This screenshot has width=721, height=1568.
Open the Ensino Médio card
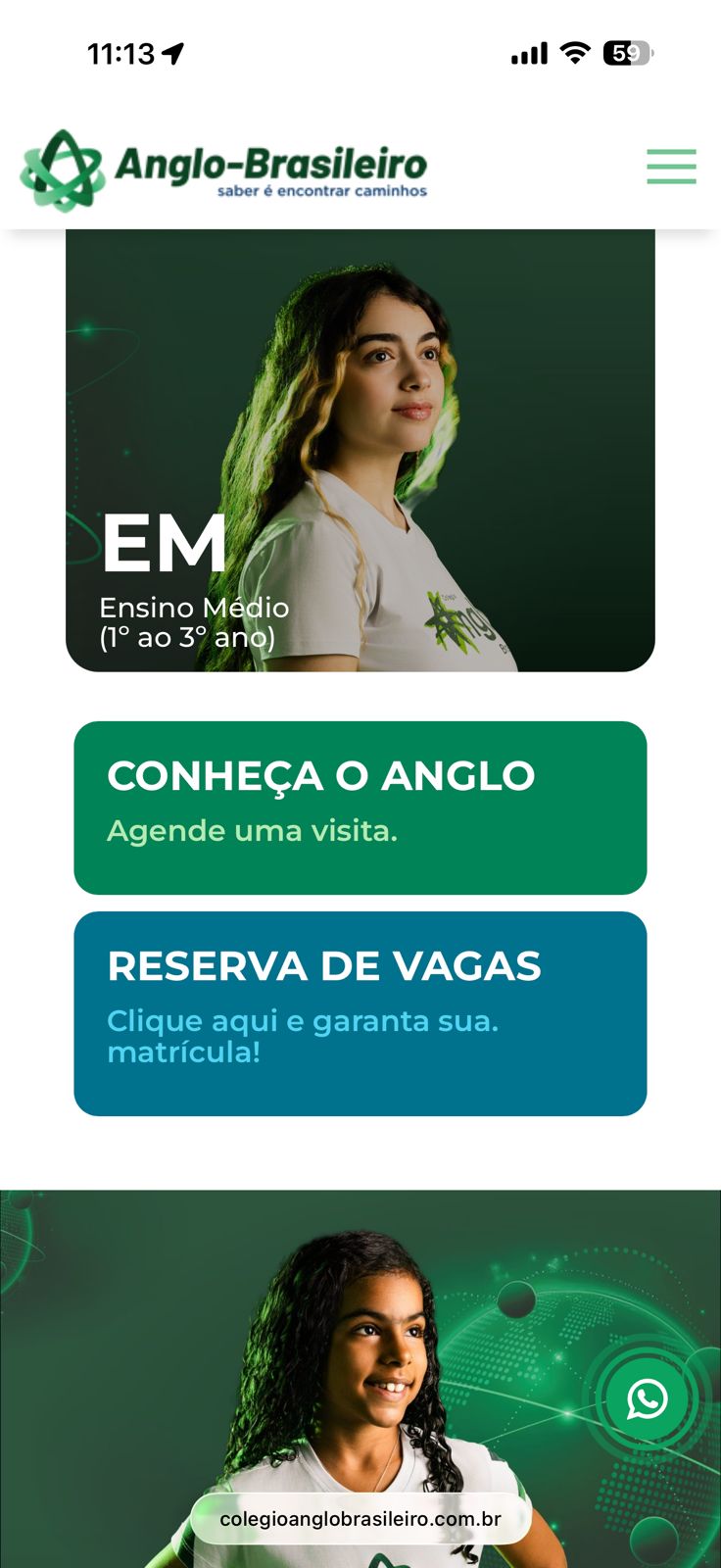click(x=360, y=451)
